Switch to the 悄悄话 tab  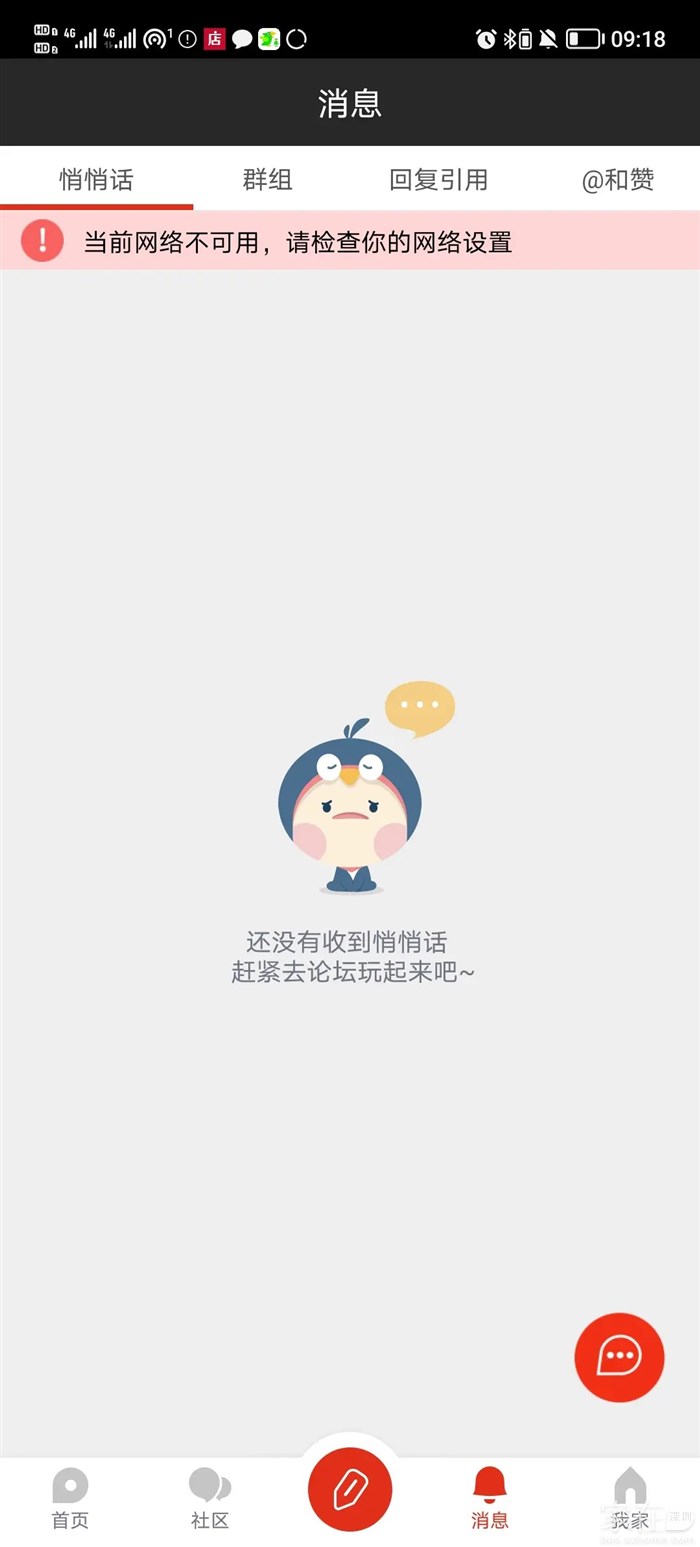(96, 180)
